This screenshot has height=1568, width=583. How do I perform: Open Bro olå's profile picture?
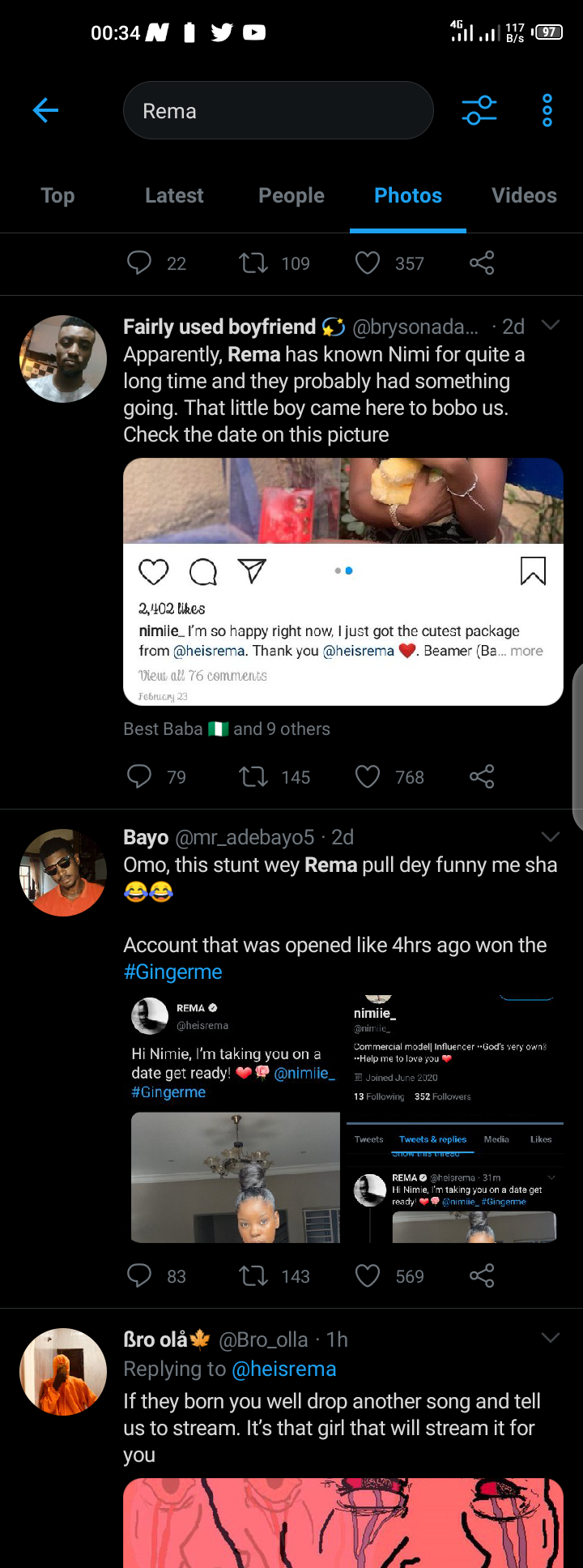[63, 1372]
